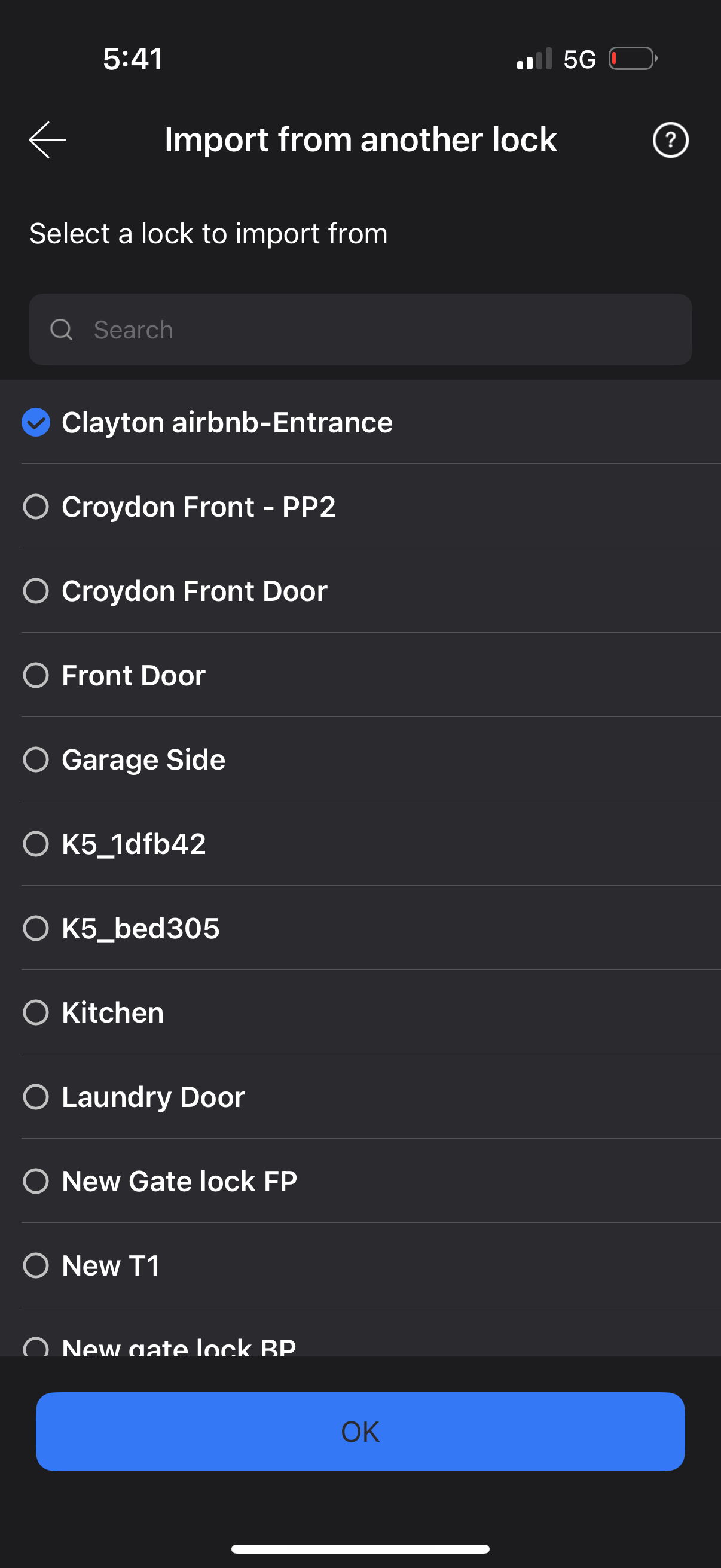Open the help question mark icon
Image resolution: width=721 pixels, height=1568 pixels.
670,140
